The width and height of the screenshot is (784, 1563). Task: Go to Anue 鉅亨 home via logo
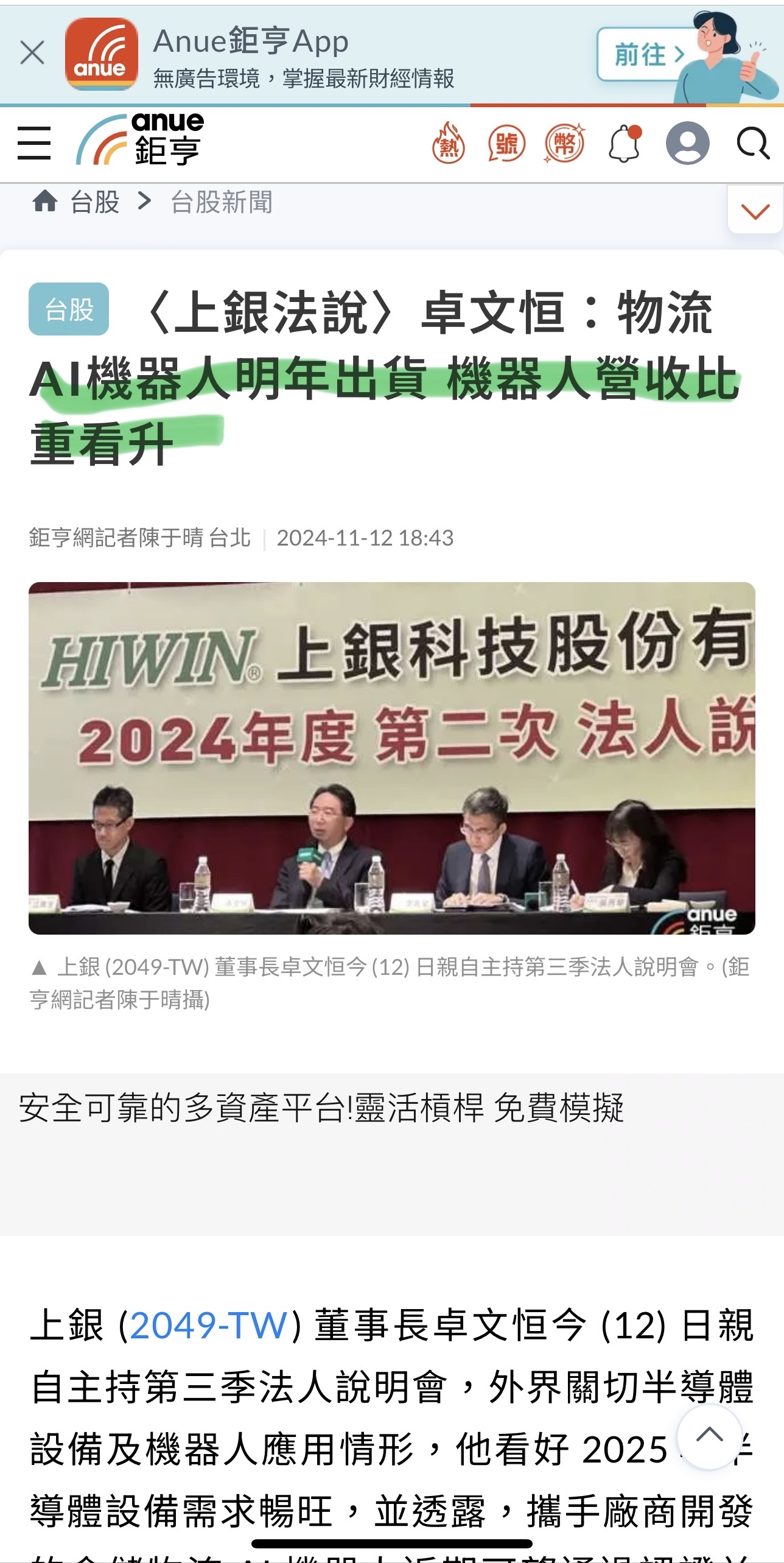141,141
